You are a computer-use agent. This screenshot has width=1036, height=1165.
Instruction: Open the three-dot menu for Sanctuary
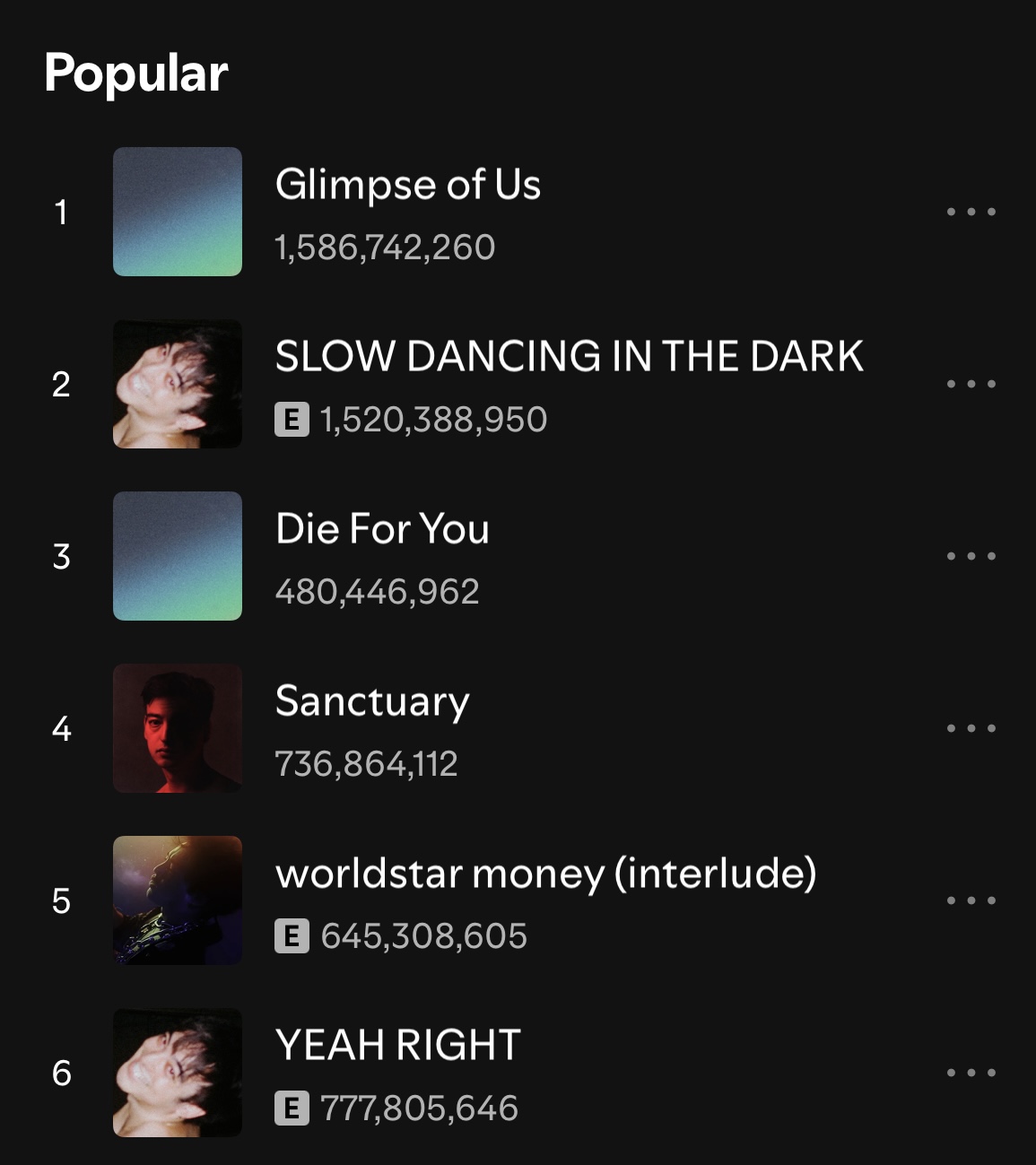click(971, 729)
